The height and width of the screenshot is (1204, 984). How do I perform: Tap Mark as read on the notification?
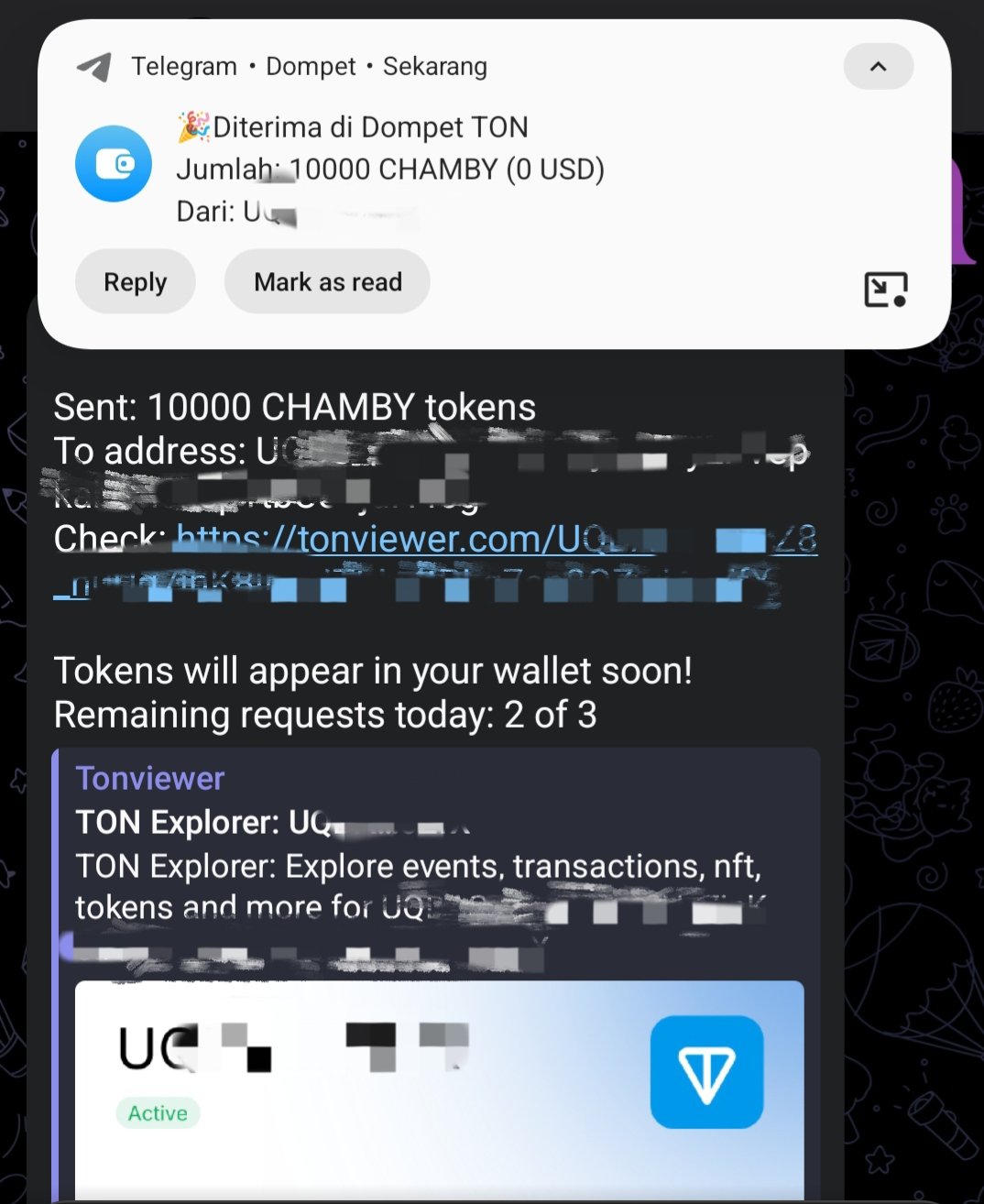pyautogui.click(x=327, y=282)
